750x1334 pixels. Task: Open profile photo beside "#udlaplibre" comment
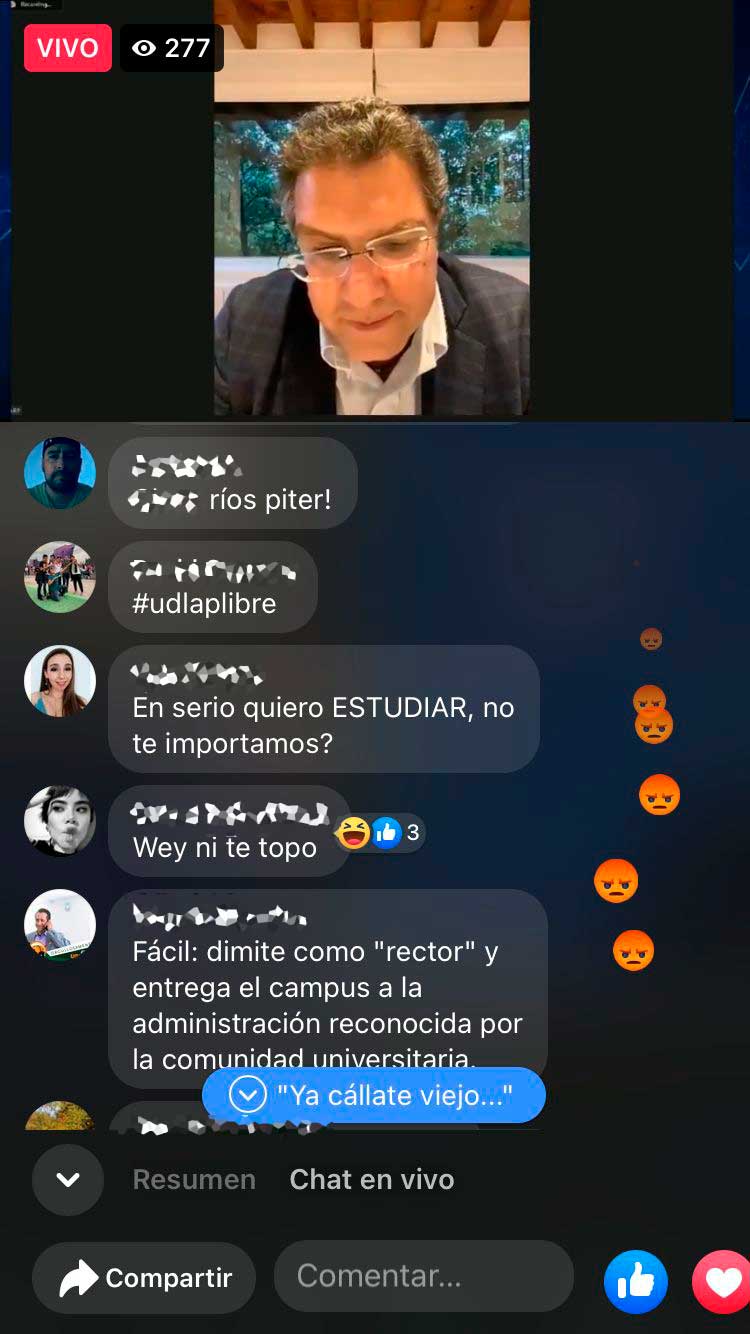pos(60,577)
